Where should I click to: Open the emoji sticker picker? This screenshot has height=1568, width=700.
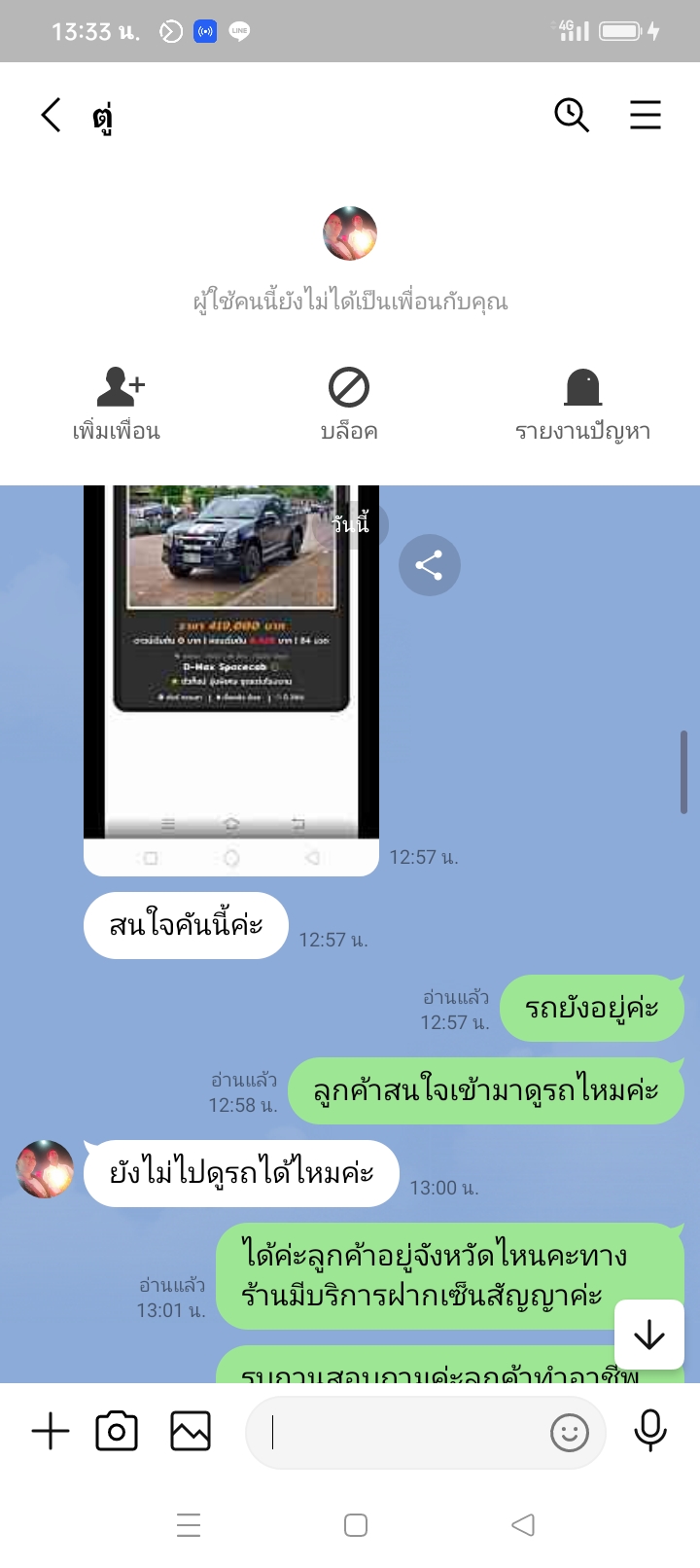click(570, 1433)
